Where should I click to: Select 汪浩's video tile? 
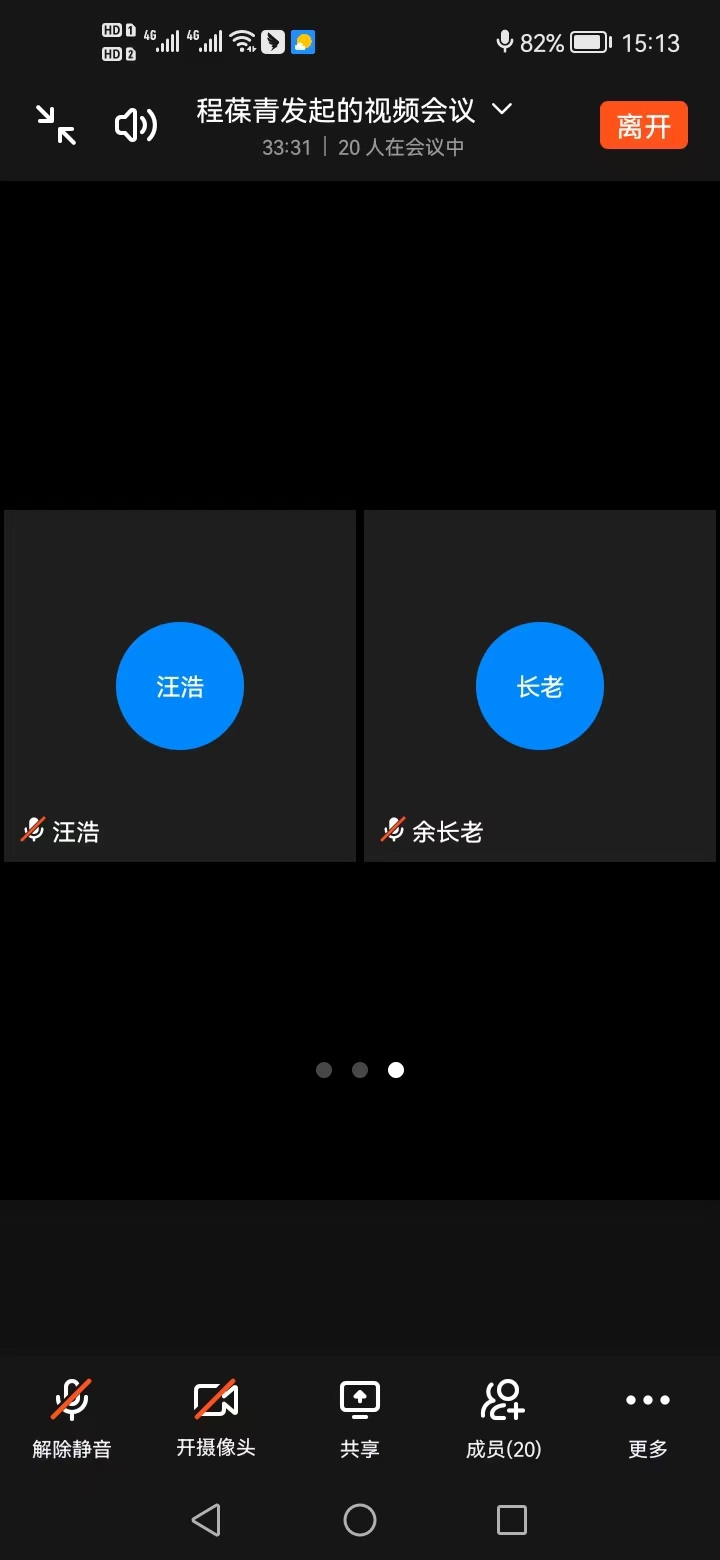pos(180,686)
